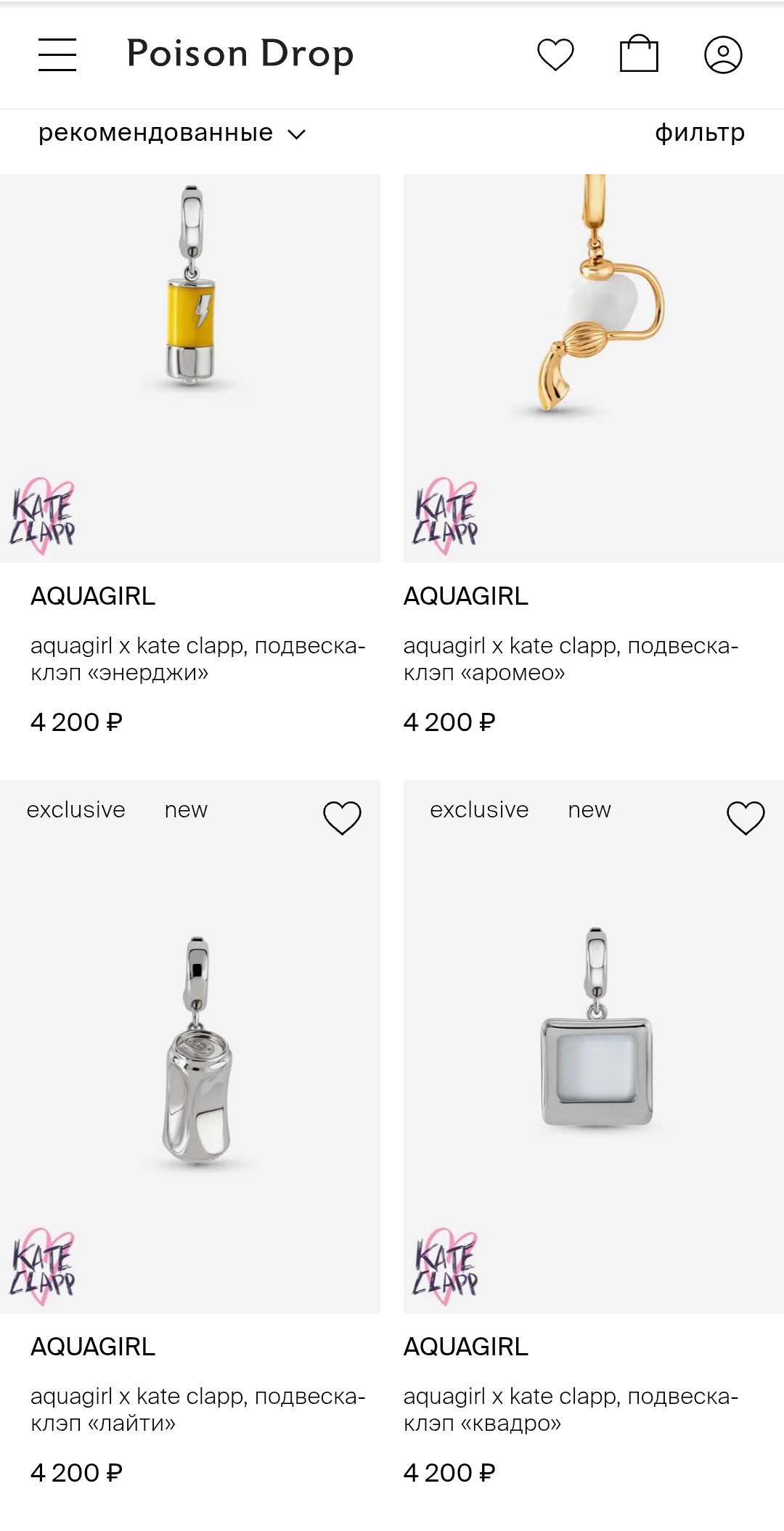Open the shopping bag
The width and height of the screenshot is (784, 1531).
pyautogui.click(x=639, y=54)
